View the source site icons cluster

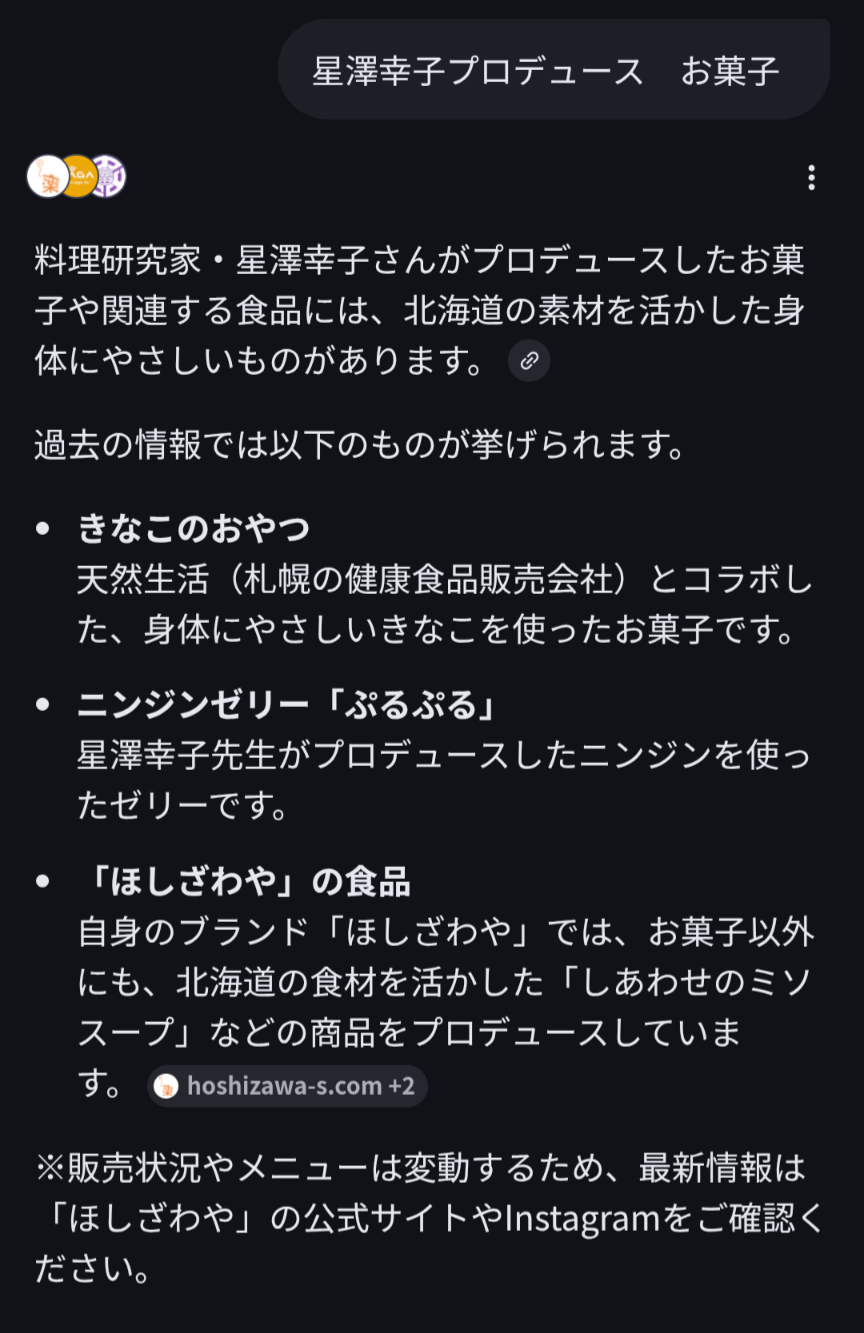(76, 177)
